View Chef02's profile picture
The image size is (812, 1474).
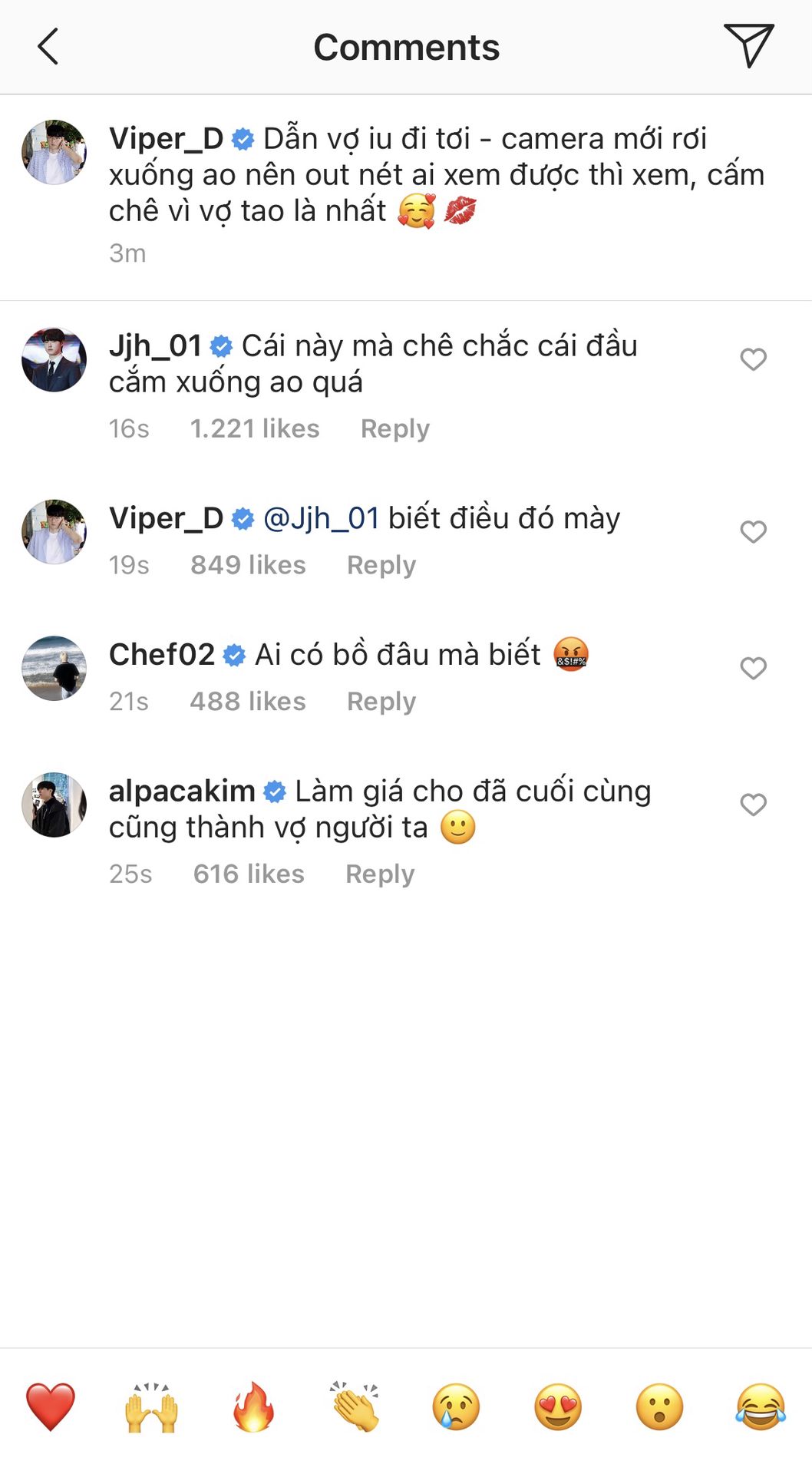tap(54, 668)
